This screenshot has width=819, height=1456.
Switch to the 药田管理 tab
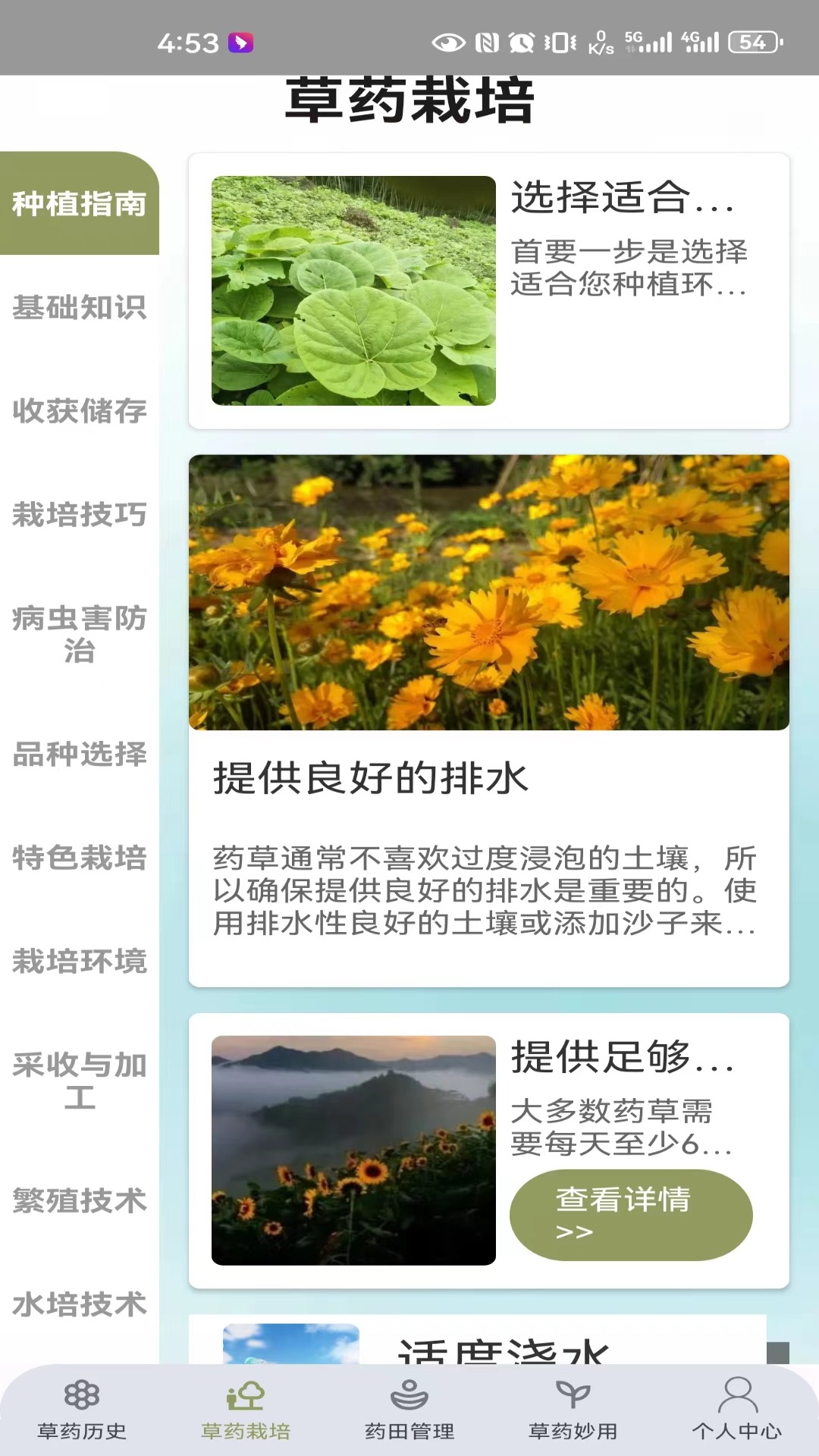tap(409, 1410)
